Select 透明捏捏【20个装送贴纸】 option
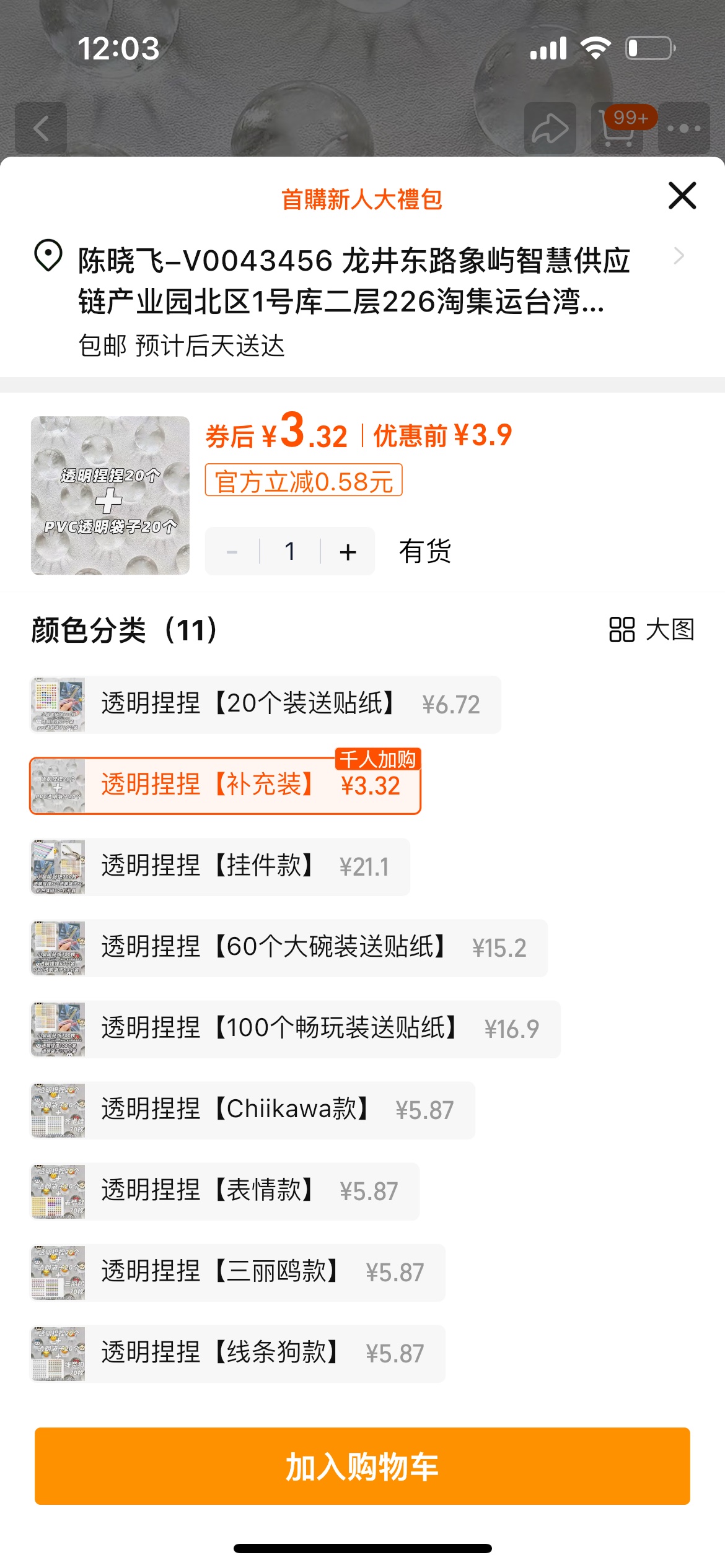725x1568 pixels. [265, 705]
